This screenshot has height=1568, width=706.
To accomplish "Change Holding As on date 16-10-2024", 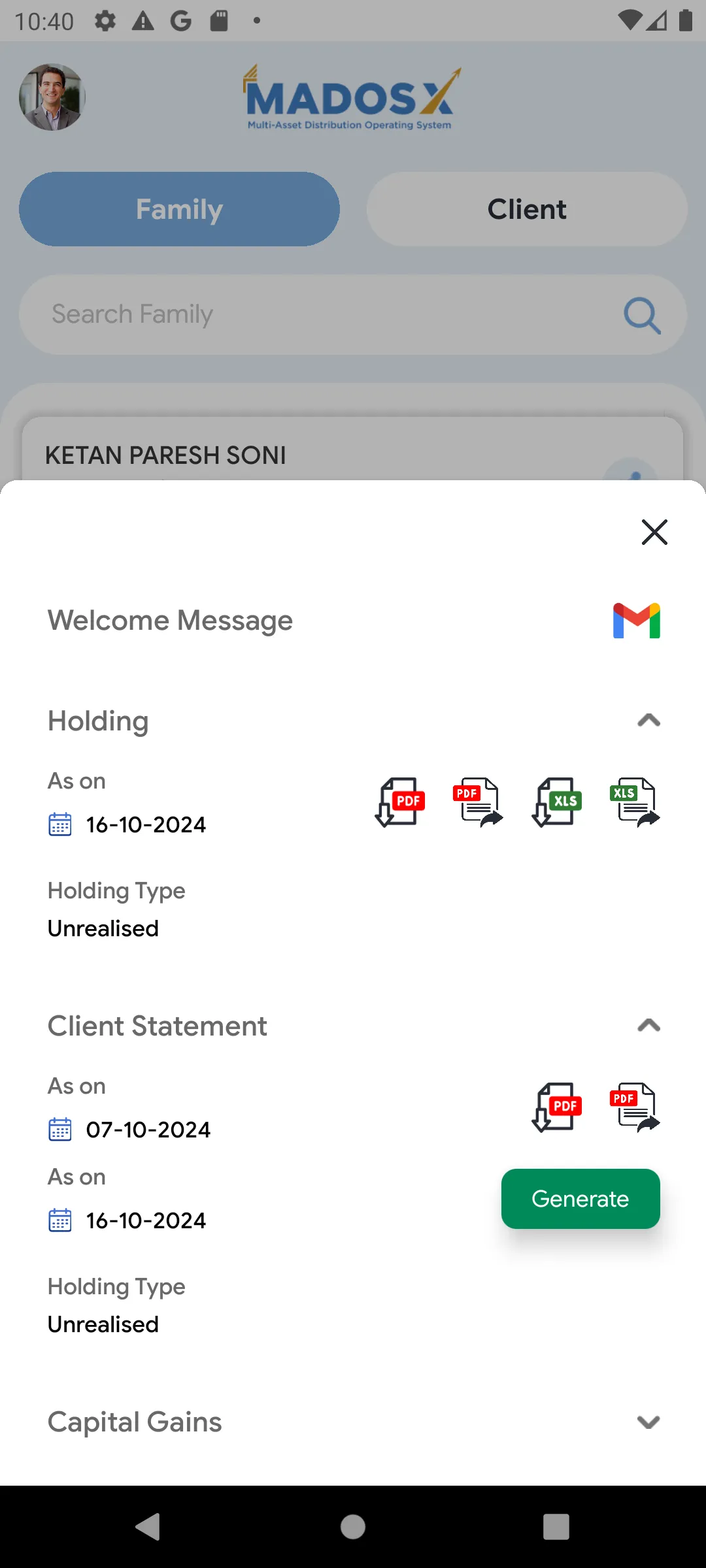I will (145, 825).
